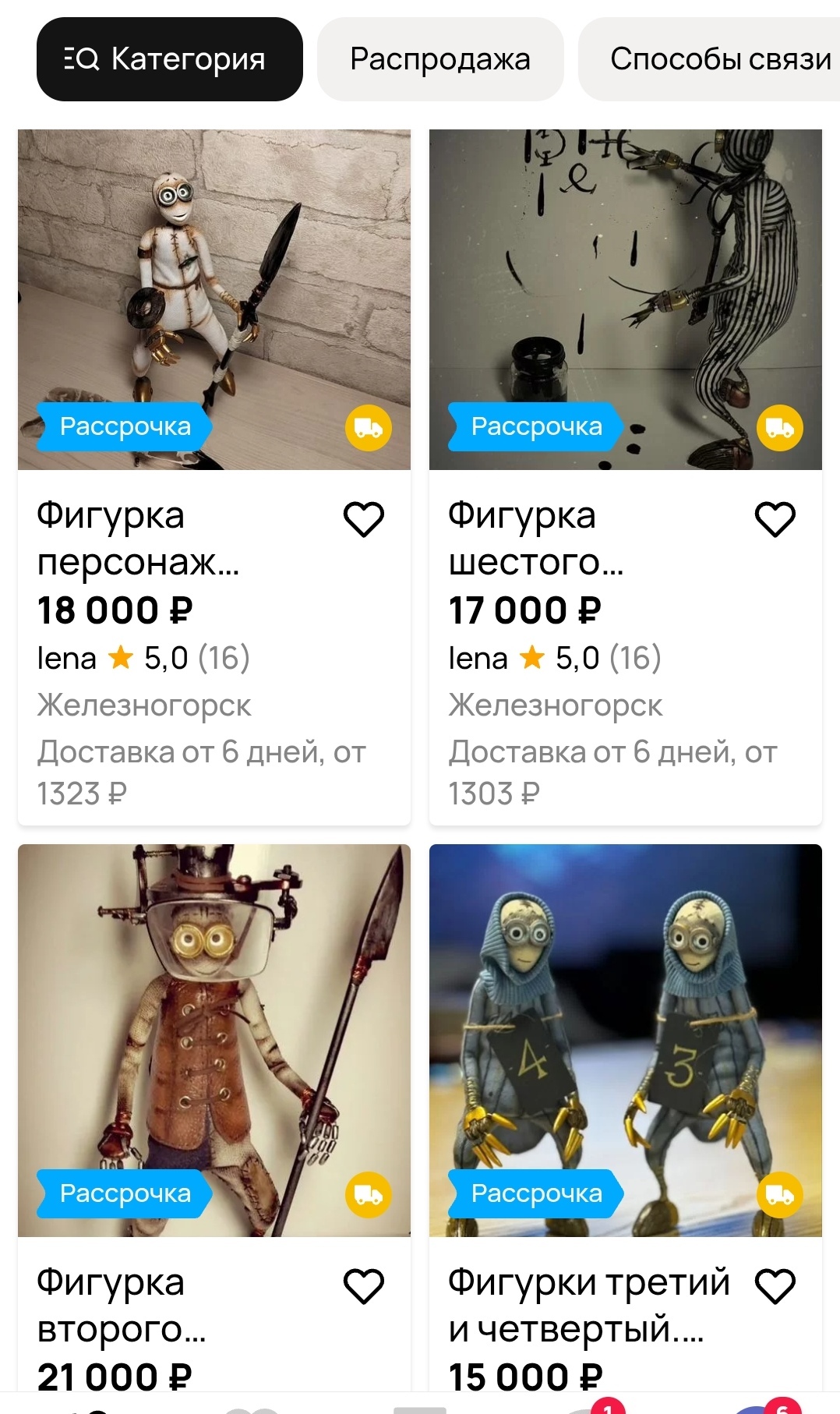Open the Категория filter

point(169,59)
